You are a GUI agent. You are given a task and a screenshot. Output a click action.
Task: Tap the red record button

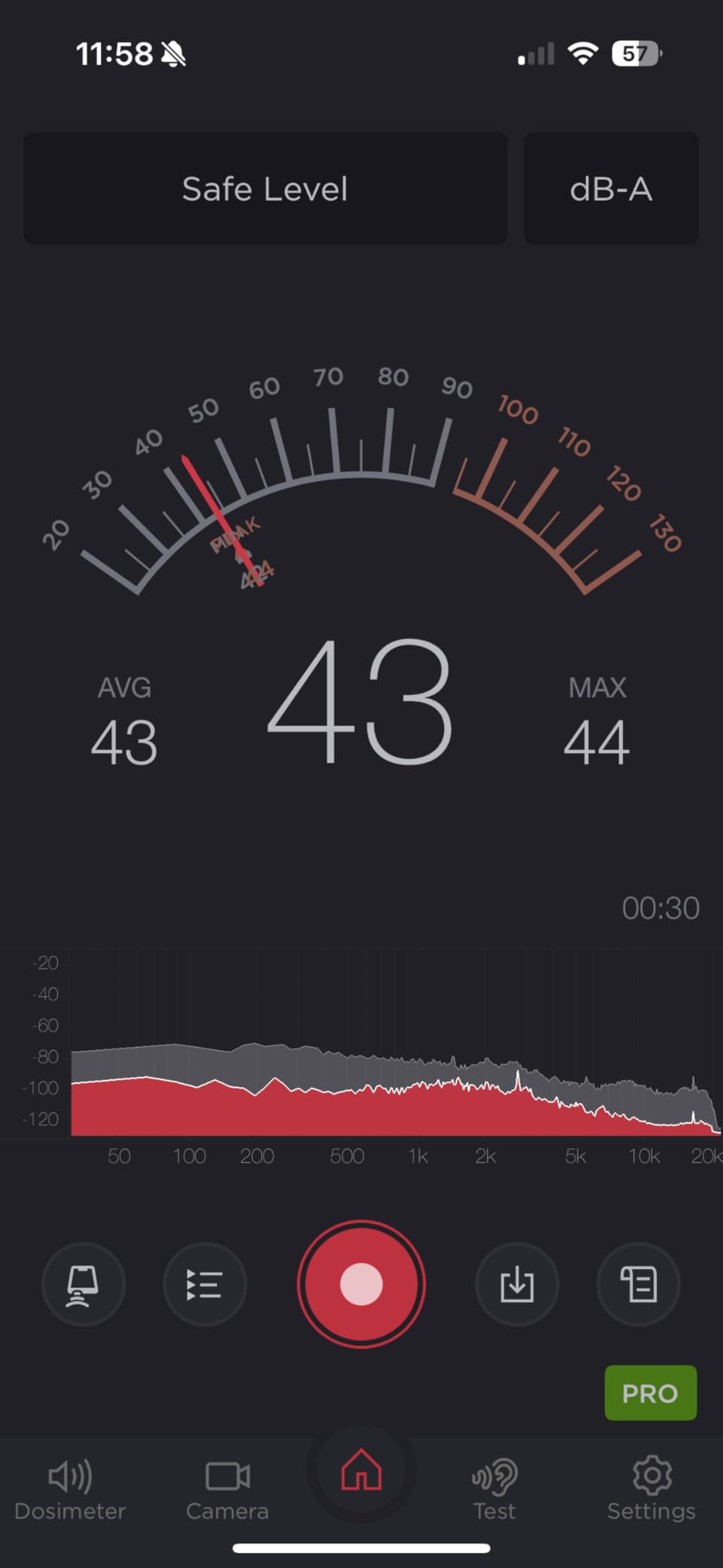[x=361, y=1284]
